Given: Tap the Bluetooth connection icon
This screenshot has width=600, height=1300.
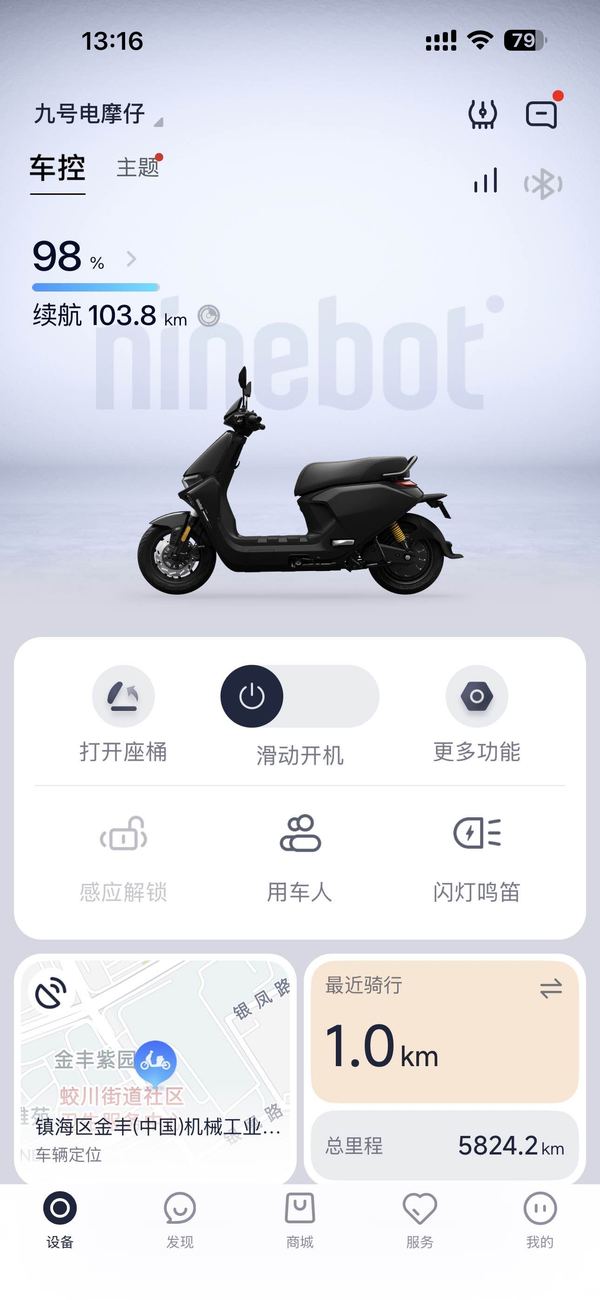Looking at the screenshot, I should (543, 183).
